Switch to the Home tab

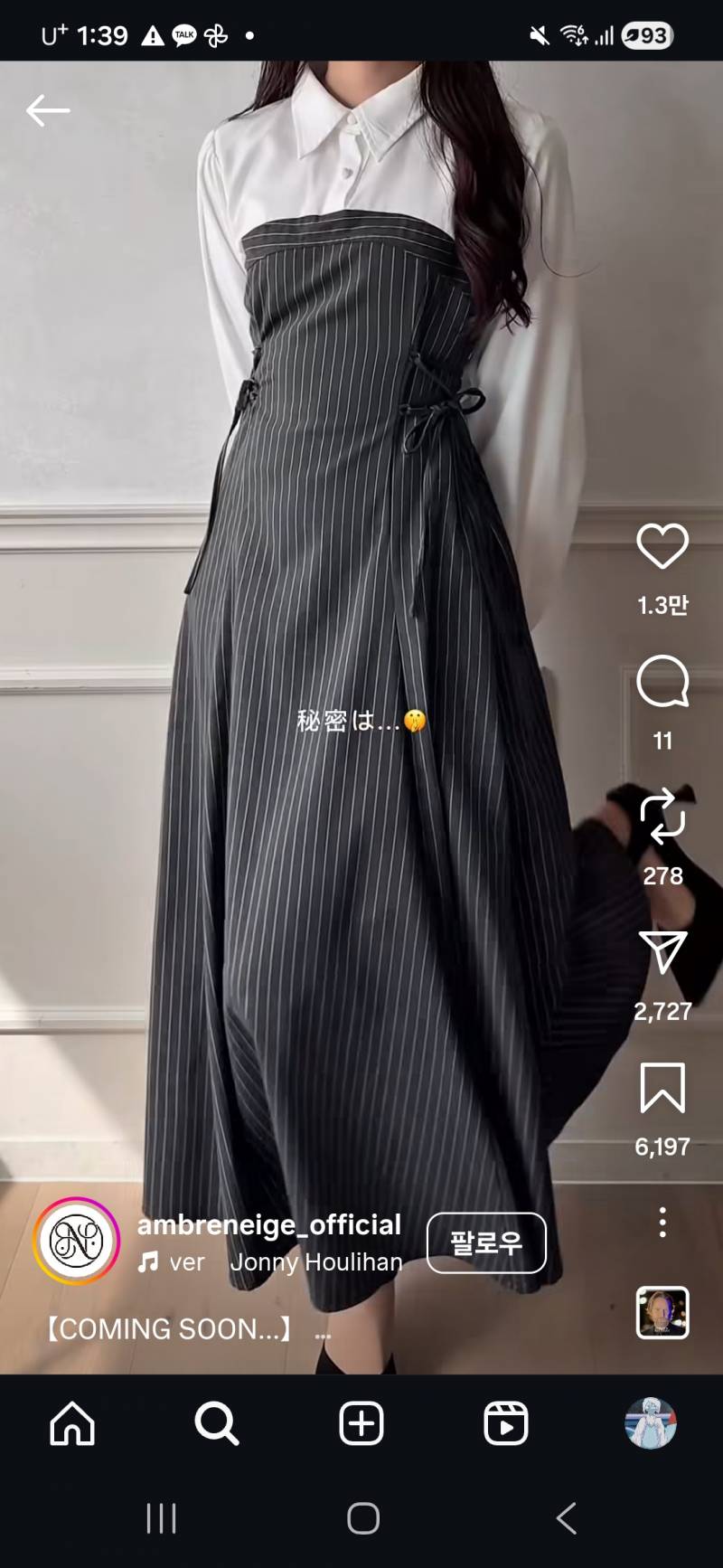tap(72, 1424)
